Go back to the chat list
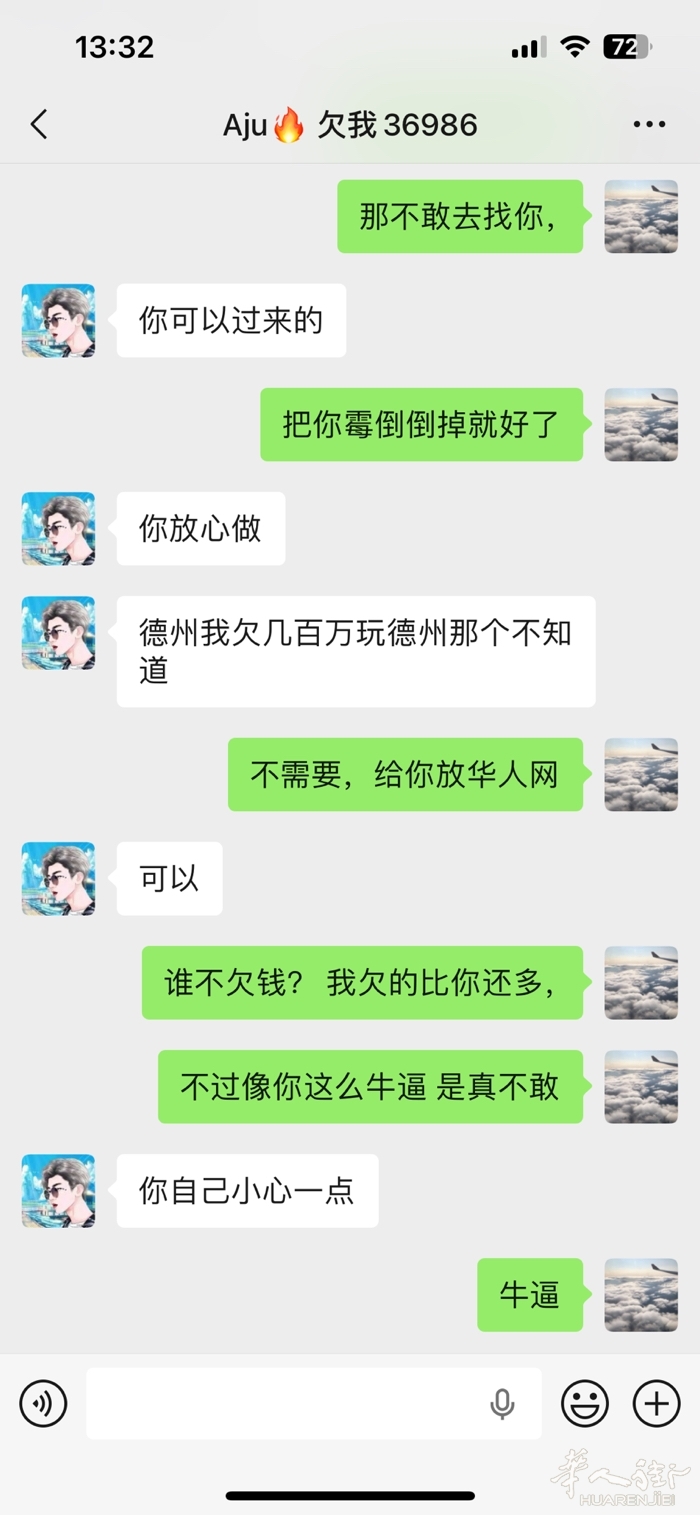The width and height of the screenshot is (700, 1515). [x=39, y=125]
